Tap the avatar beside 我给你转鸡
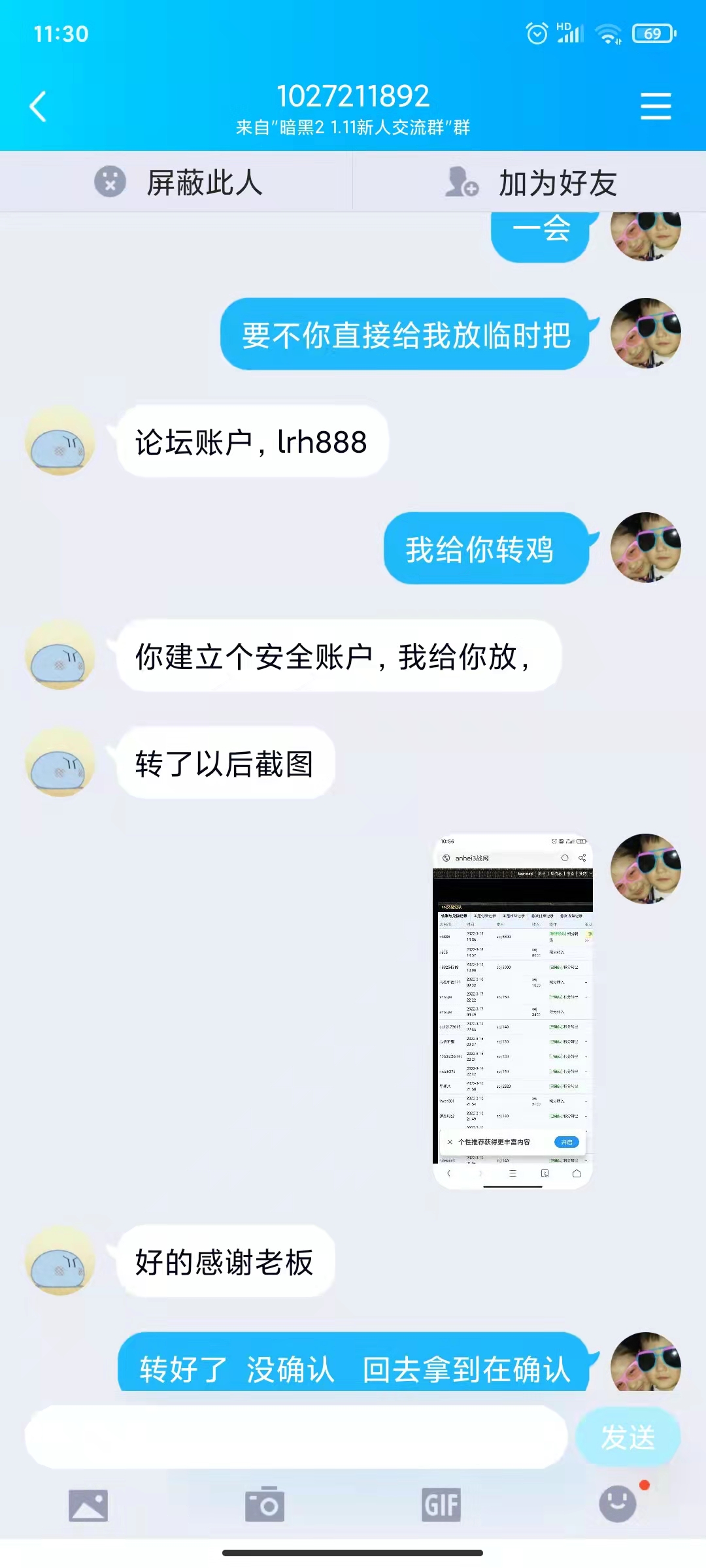 click(x=645, y=547)
